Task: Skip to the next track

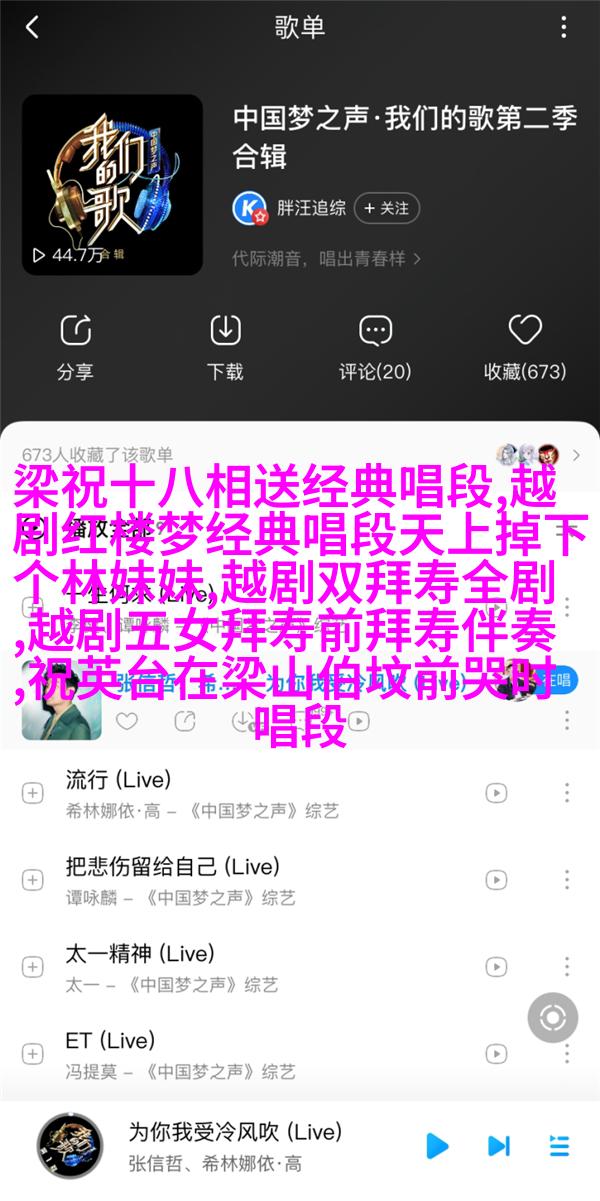Action: (x=498, y=1145)
